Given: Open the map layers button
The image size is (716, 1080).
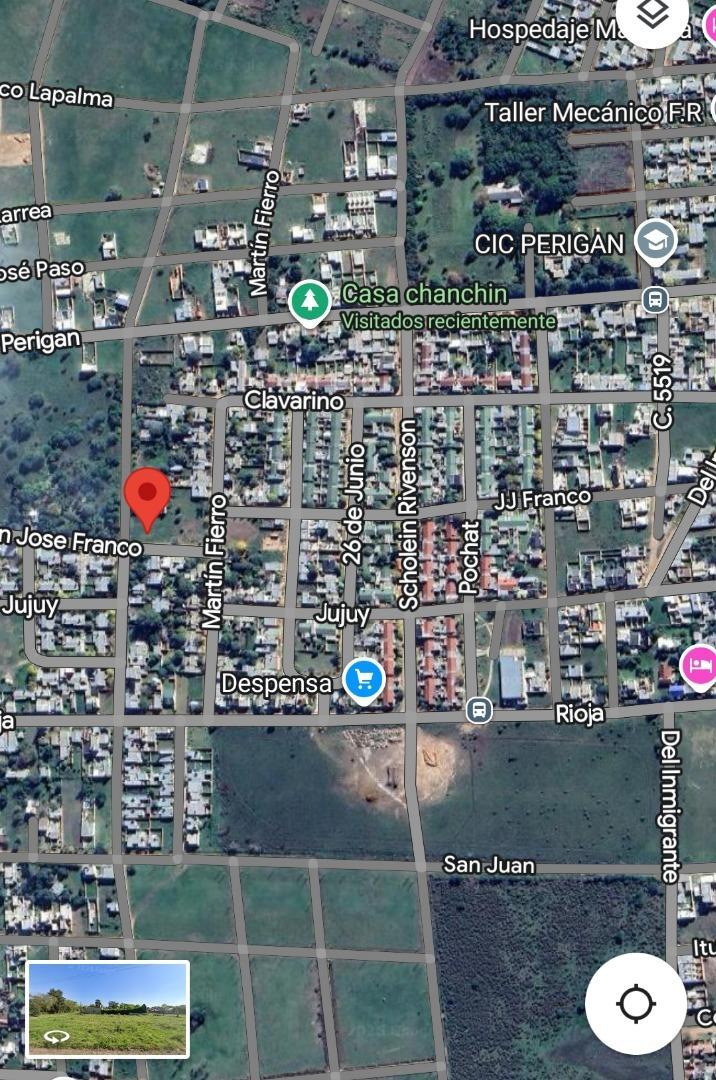Looking at the screenshot, I should 653,15.
